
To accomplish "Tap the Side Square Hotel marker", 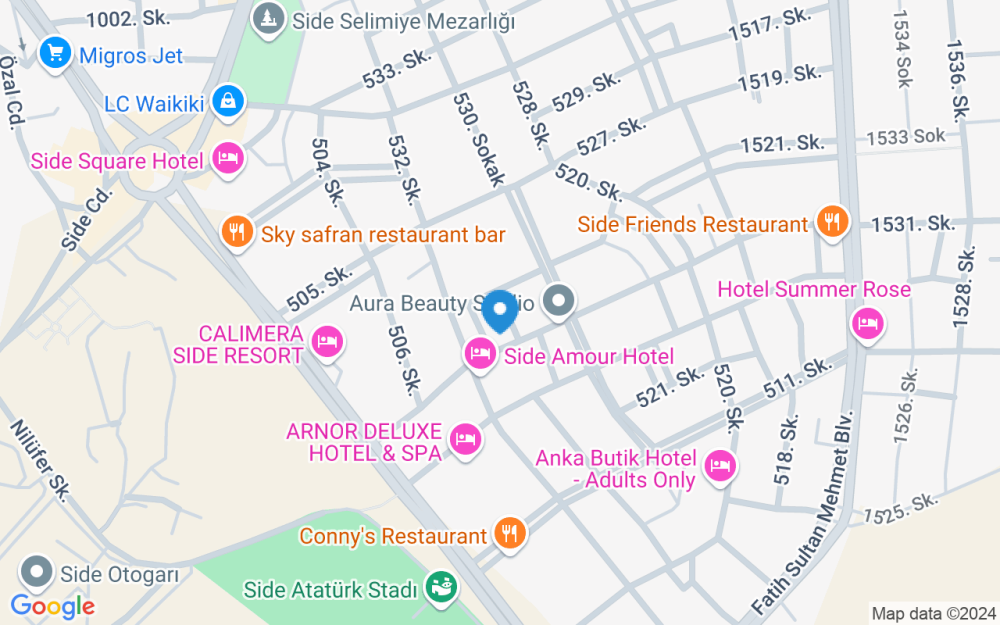I will [x=229, y=160].
